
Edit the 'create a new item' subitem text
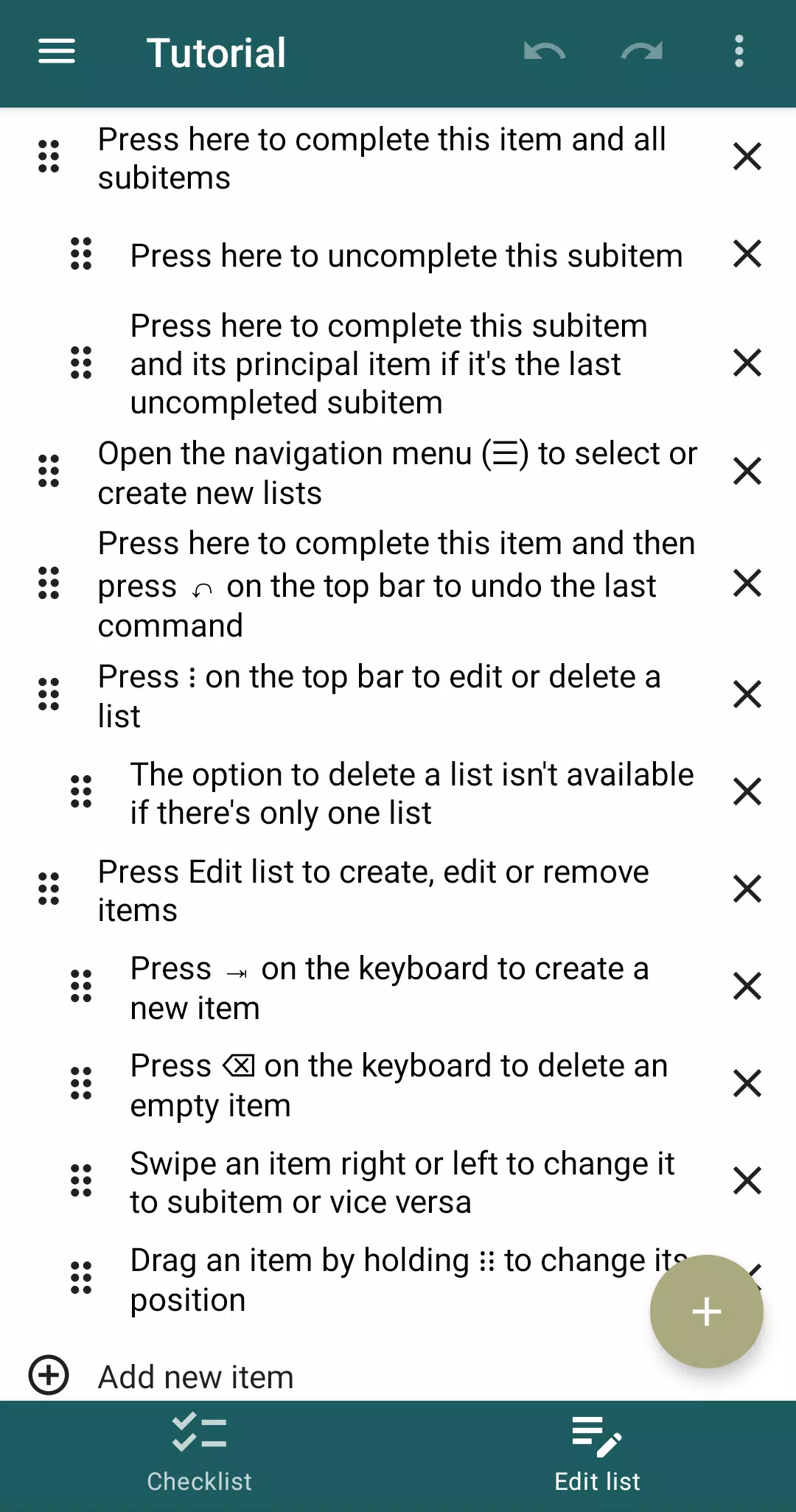point(389,987)
